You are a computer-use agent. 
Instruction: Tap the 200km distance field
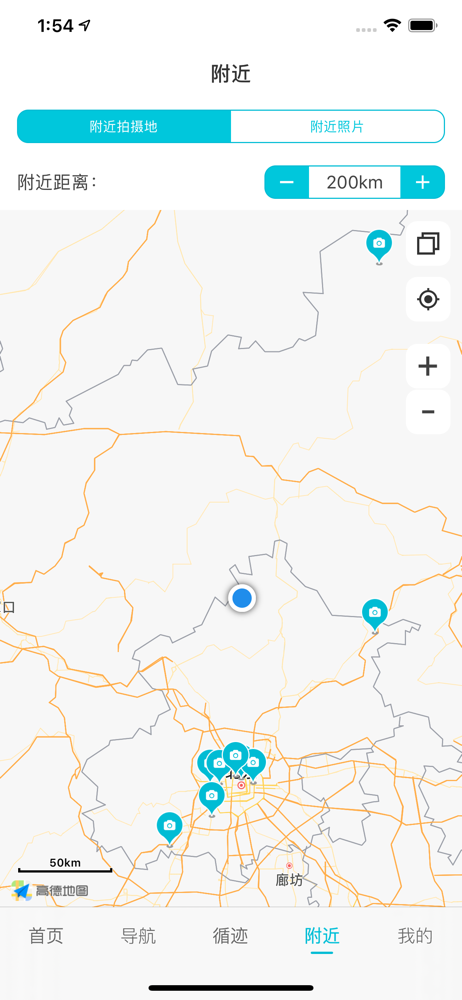355,182
